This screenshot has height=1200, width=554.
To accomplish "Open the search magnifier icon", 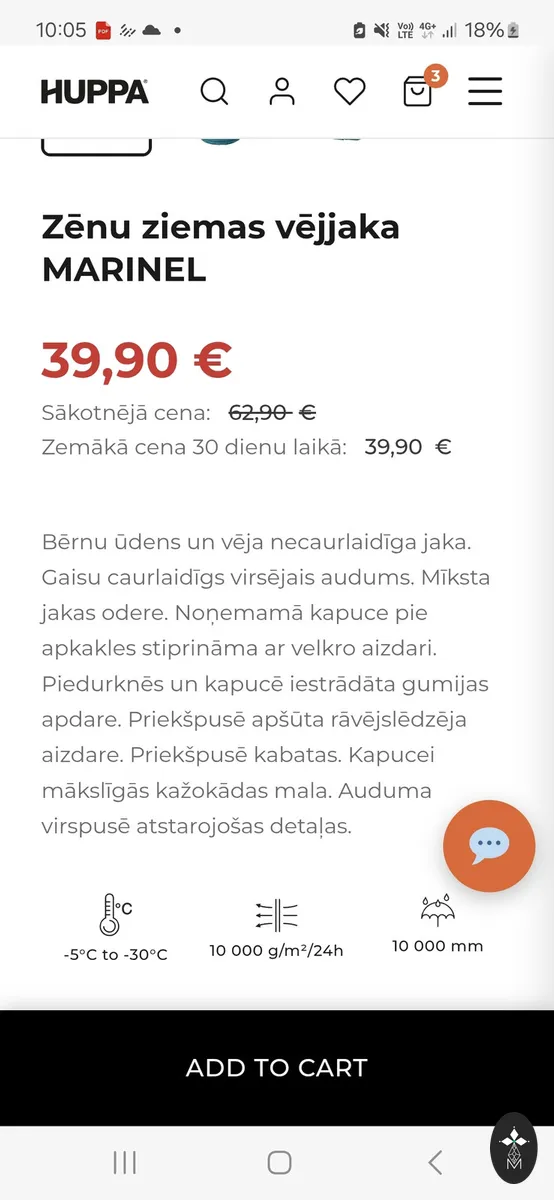I will 214,92.
